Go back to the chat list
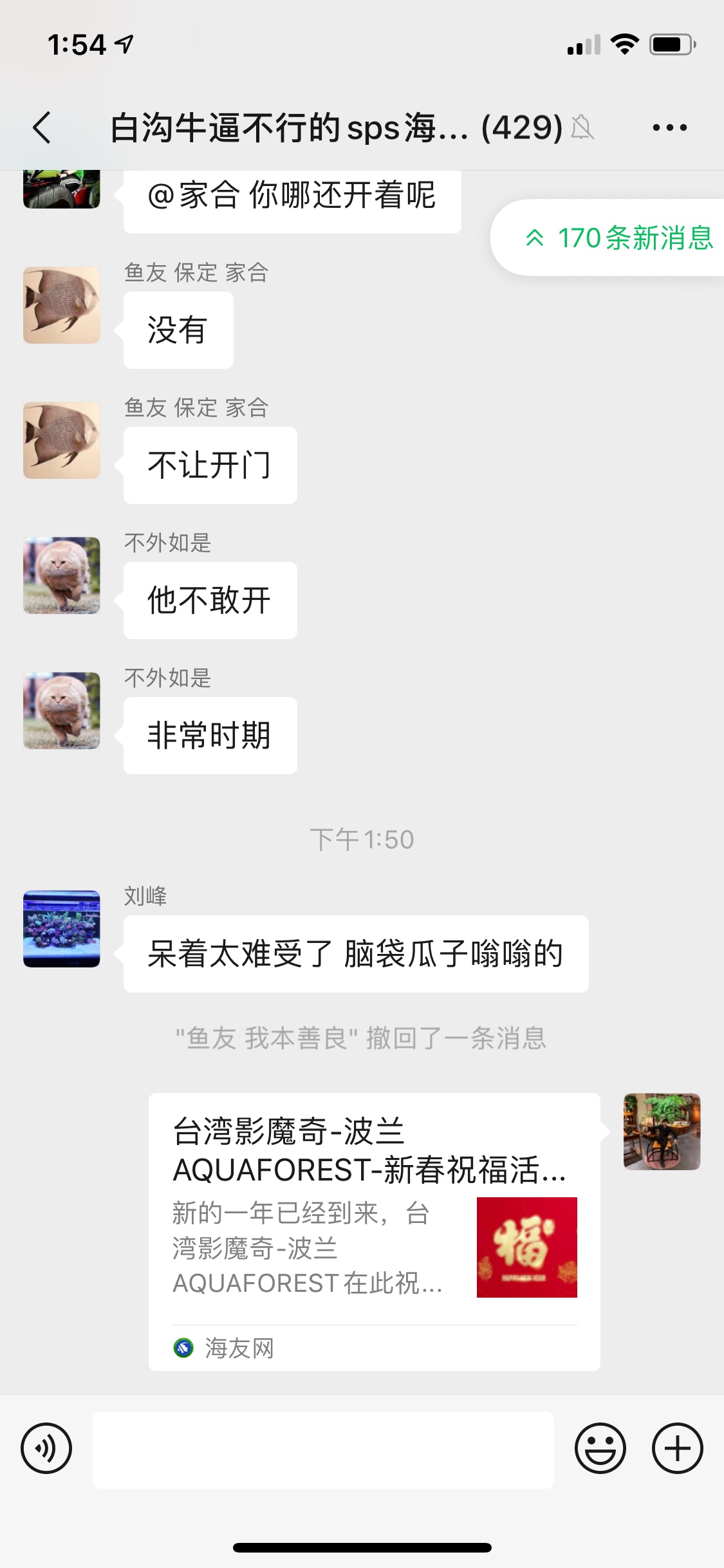Viewport: 724px width, 1568px height. tap(42, 127)
